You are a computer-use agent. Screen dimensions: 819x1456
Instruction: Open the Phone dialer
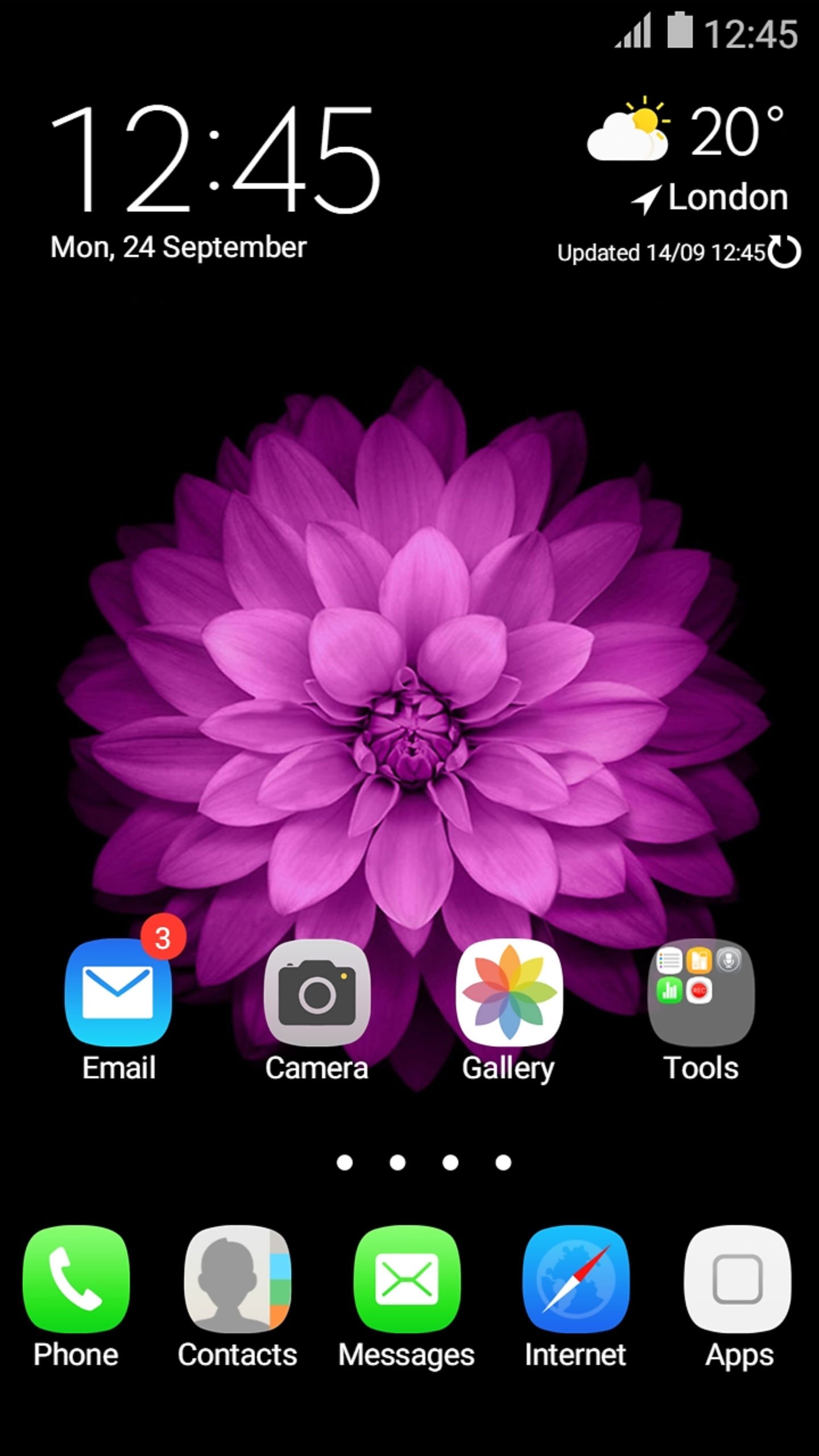pyautogui.click(x=76, y=1279)
